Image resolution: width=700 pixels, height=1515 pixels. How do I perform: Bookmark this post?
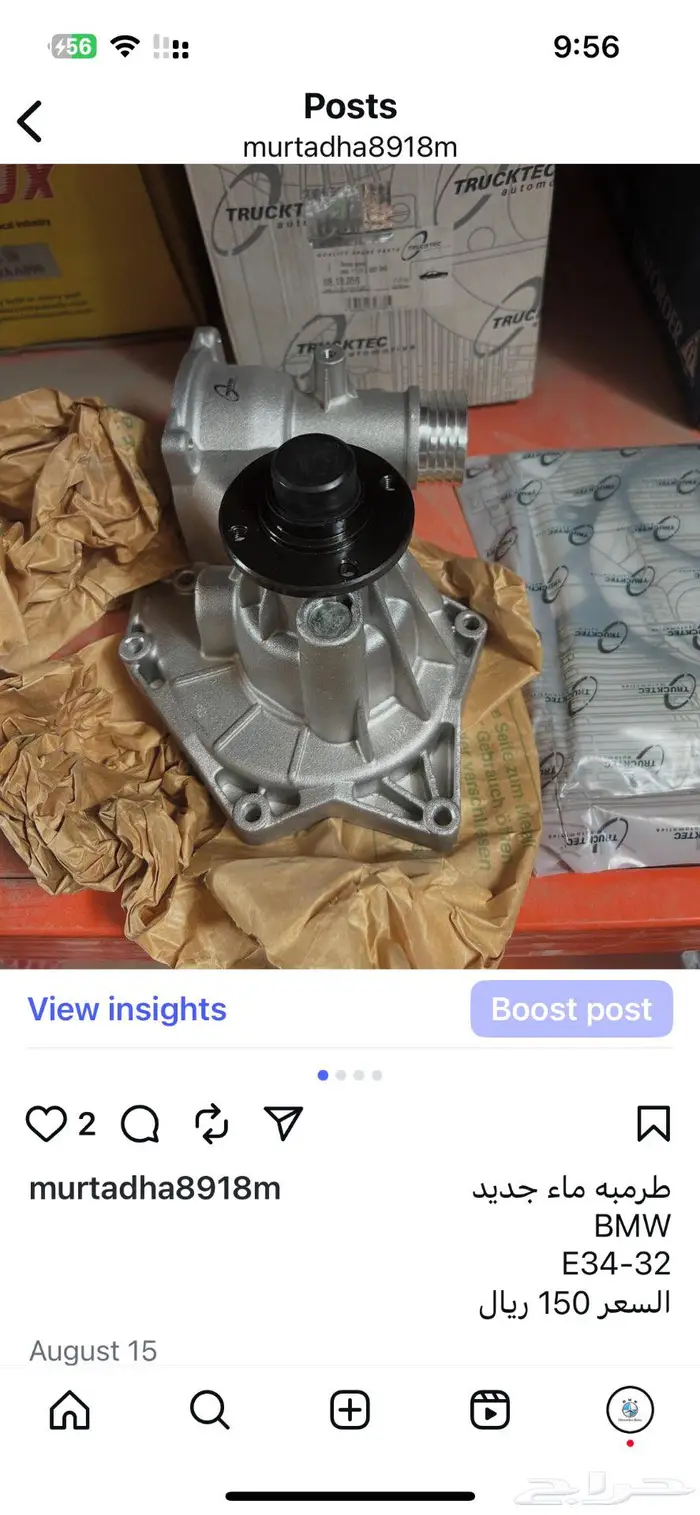653,1125
